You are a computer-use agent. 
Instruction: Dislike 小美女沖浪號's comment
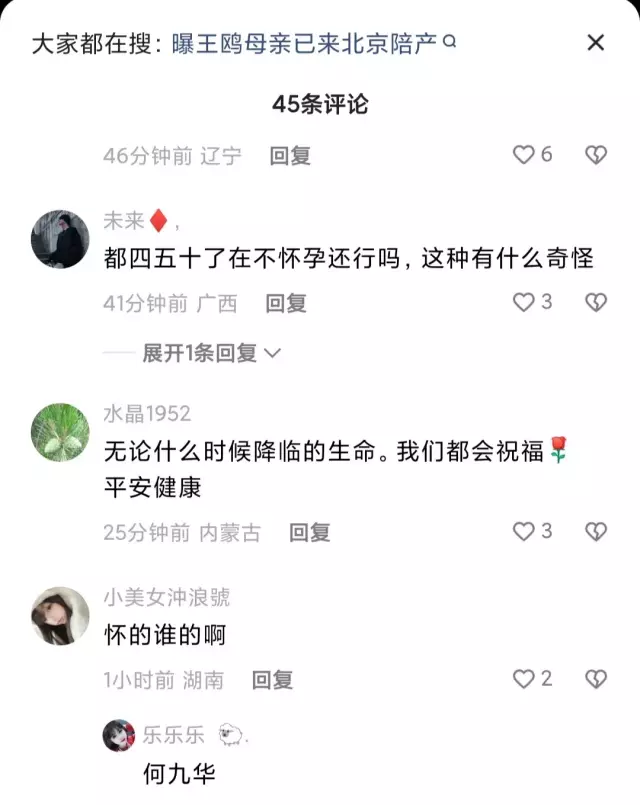coord(596,679)
